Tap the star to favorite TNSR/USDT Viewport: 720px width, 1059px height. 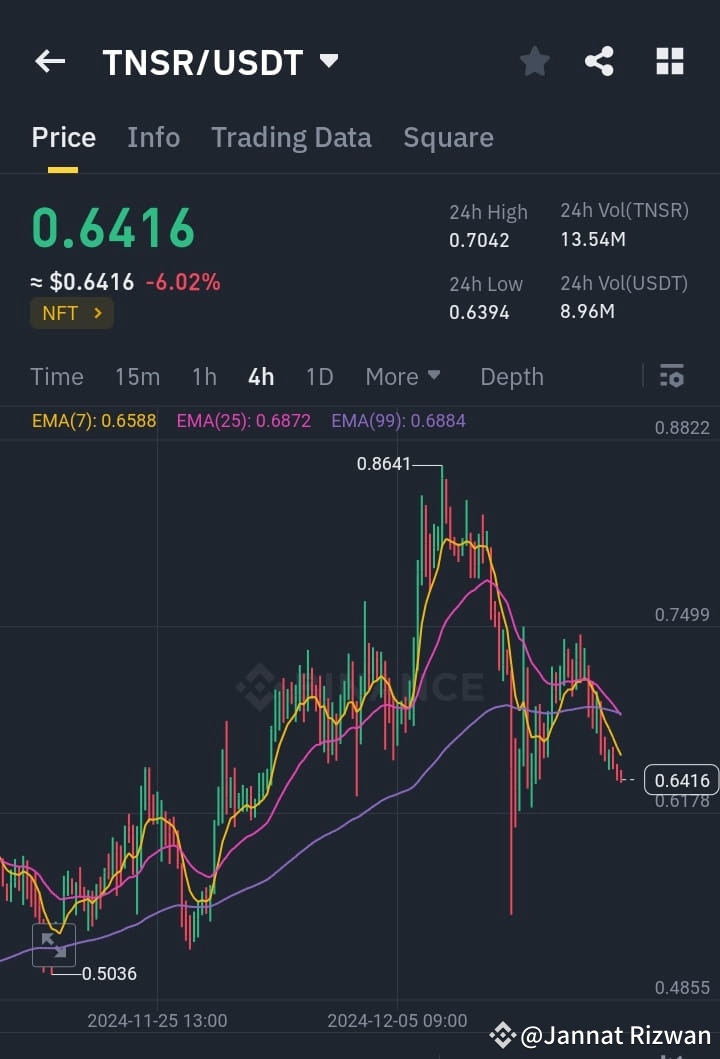tap(534, 61)
